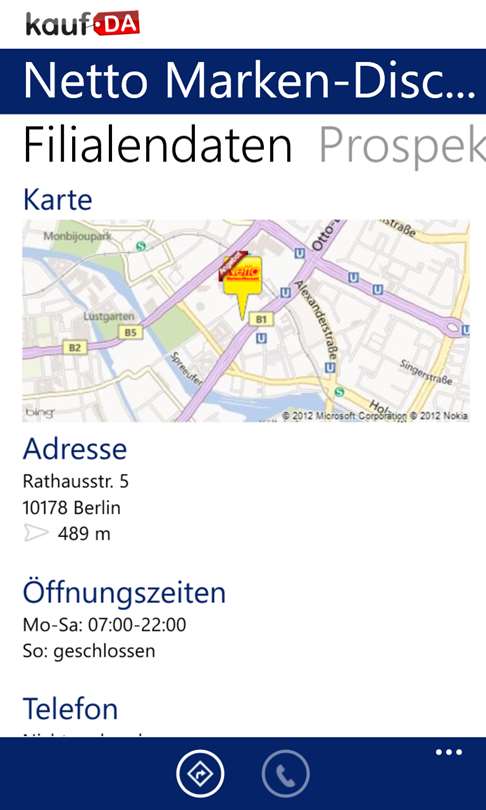Call the store with phone icon

[x=286, y=774]
